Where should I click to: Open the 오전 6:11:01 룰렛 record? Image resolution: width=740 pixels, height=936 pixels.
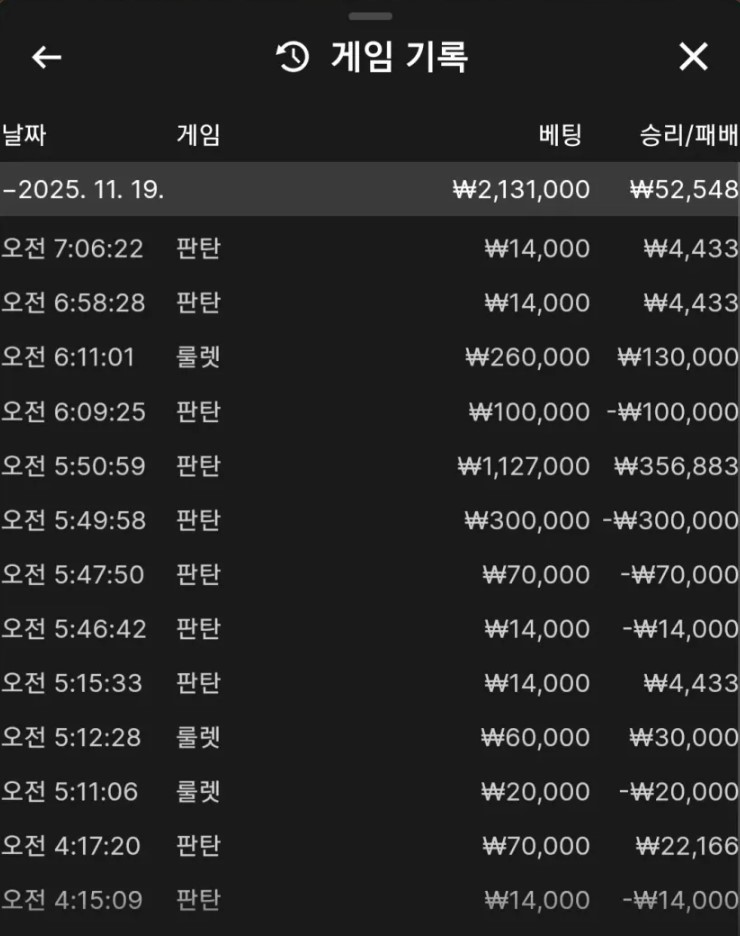coord(370,357)
